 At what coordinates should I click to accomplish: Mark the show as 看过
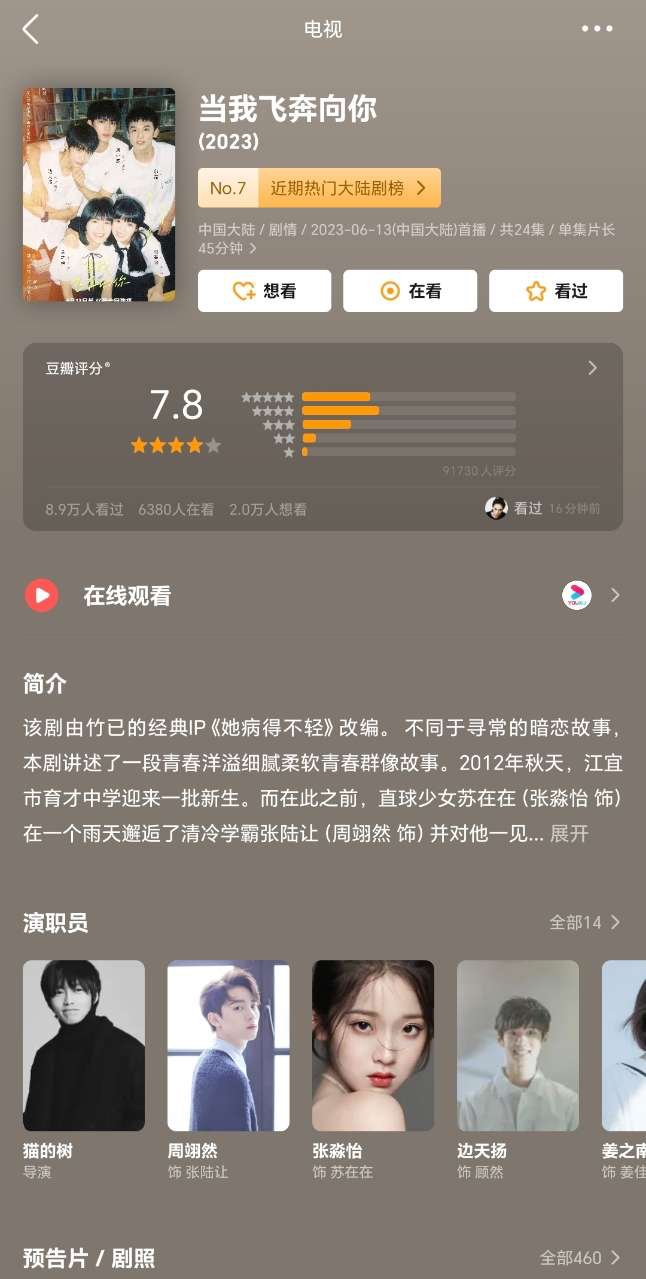(x=556, y=291)
